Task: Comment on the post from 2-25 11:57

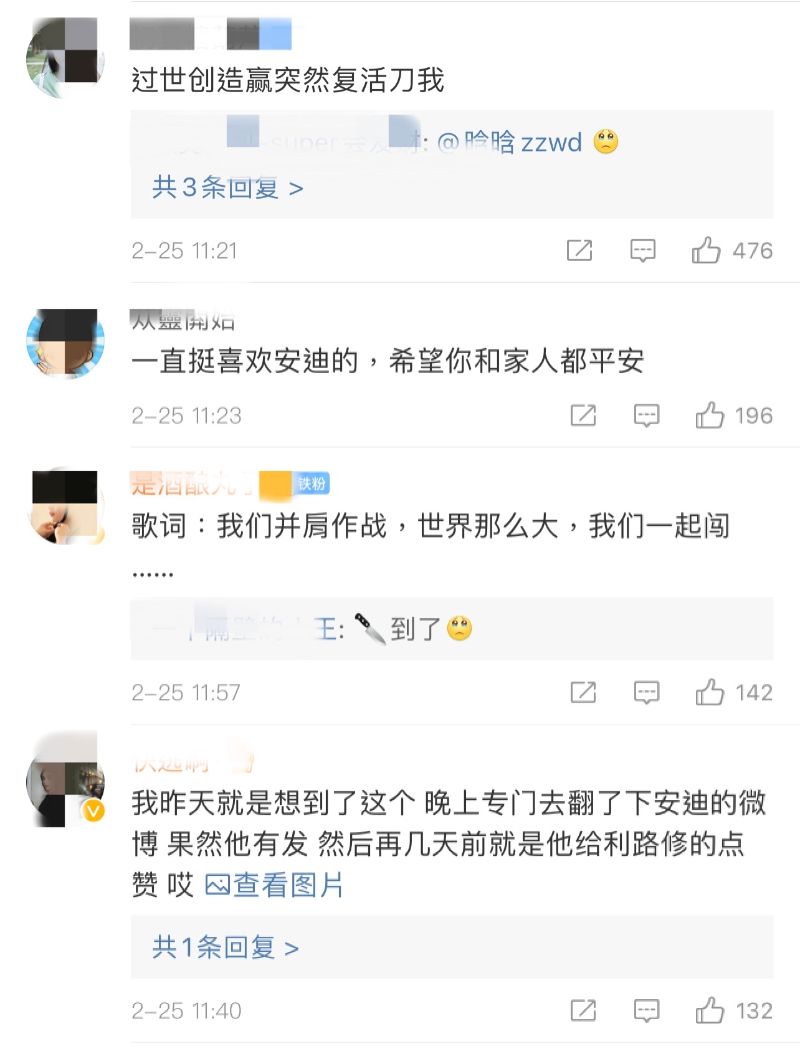Action: pyautogui.click(x=647, y=691)
